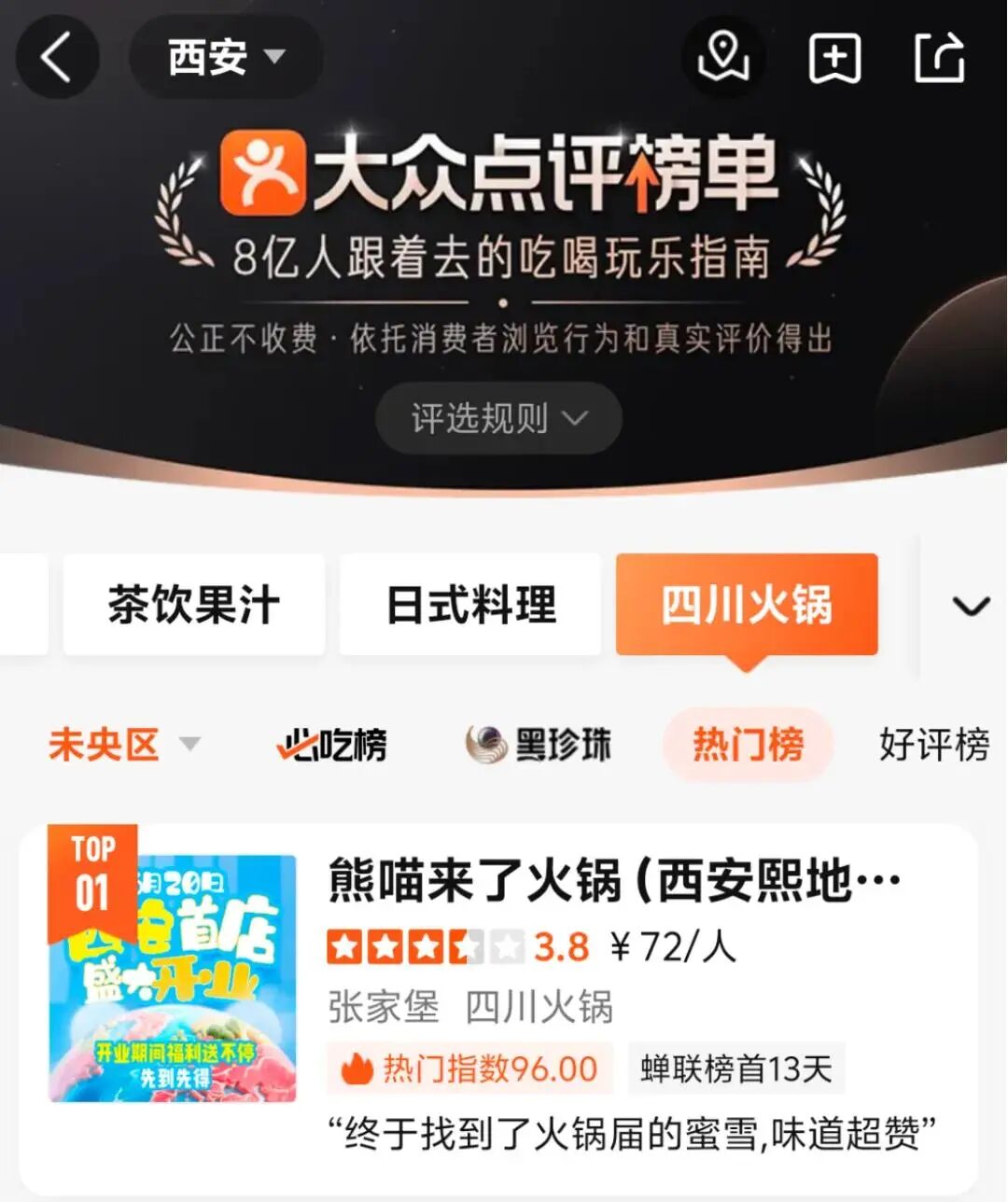Open the 西安 city selector
Image resolution: width=1008 pixels, height=1202 pixels.
coord(226,58)
